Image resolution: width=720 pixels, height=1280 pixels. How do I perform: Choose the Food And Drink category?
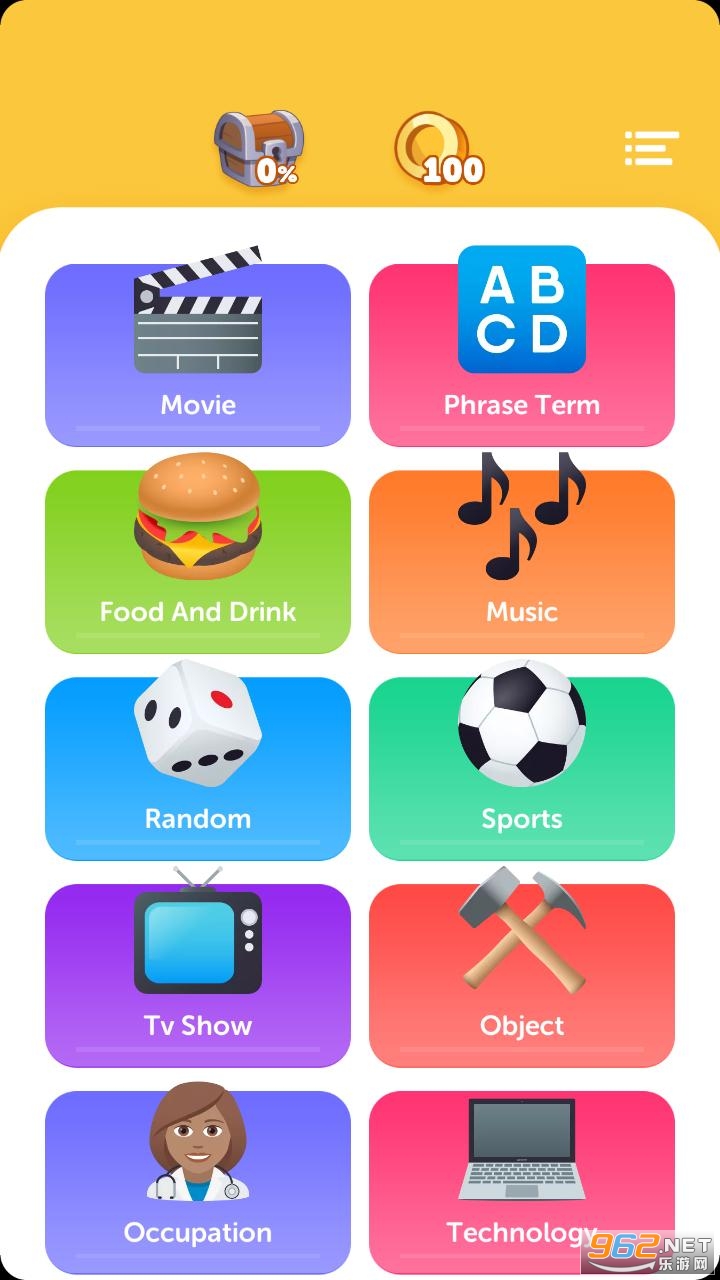[x=198, y=561]
